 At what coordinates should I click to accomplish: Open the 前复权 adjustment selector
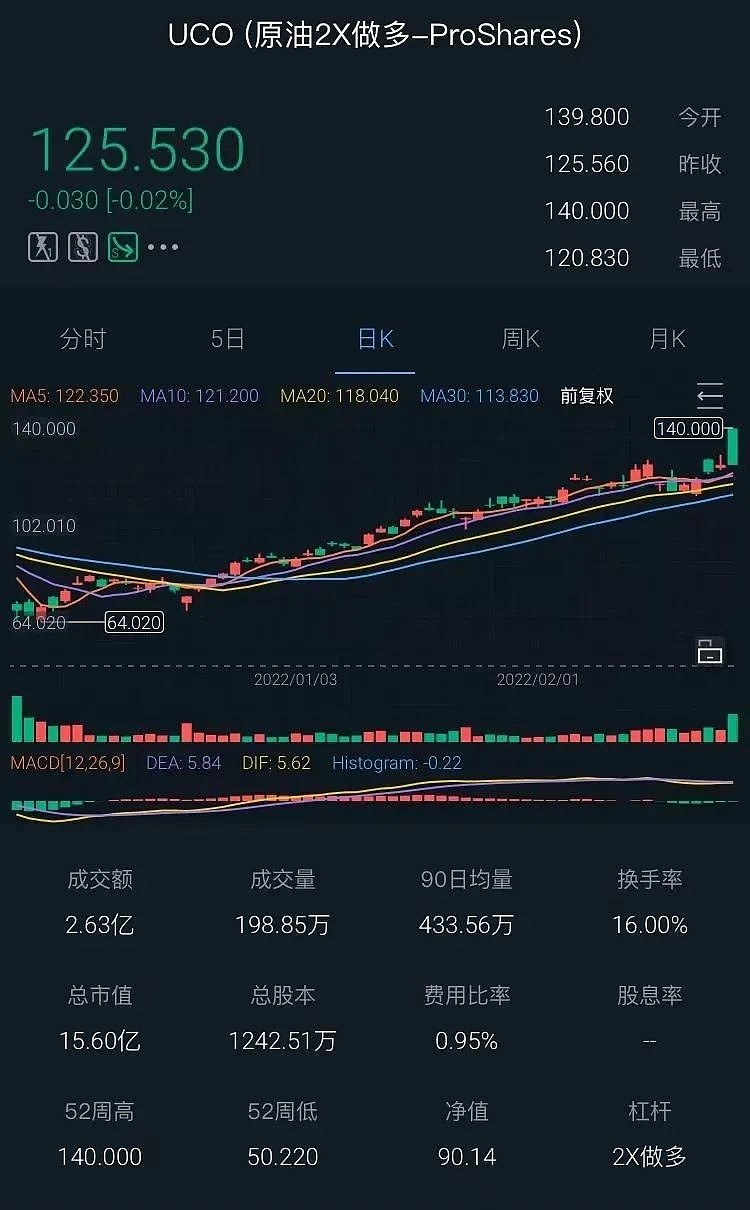coord(586,396)
